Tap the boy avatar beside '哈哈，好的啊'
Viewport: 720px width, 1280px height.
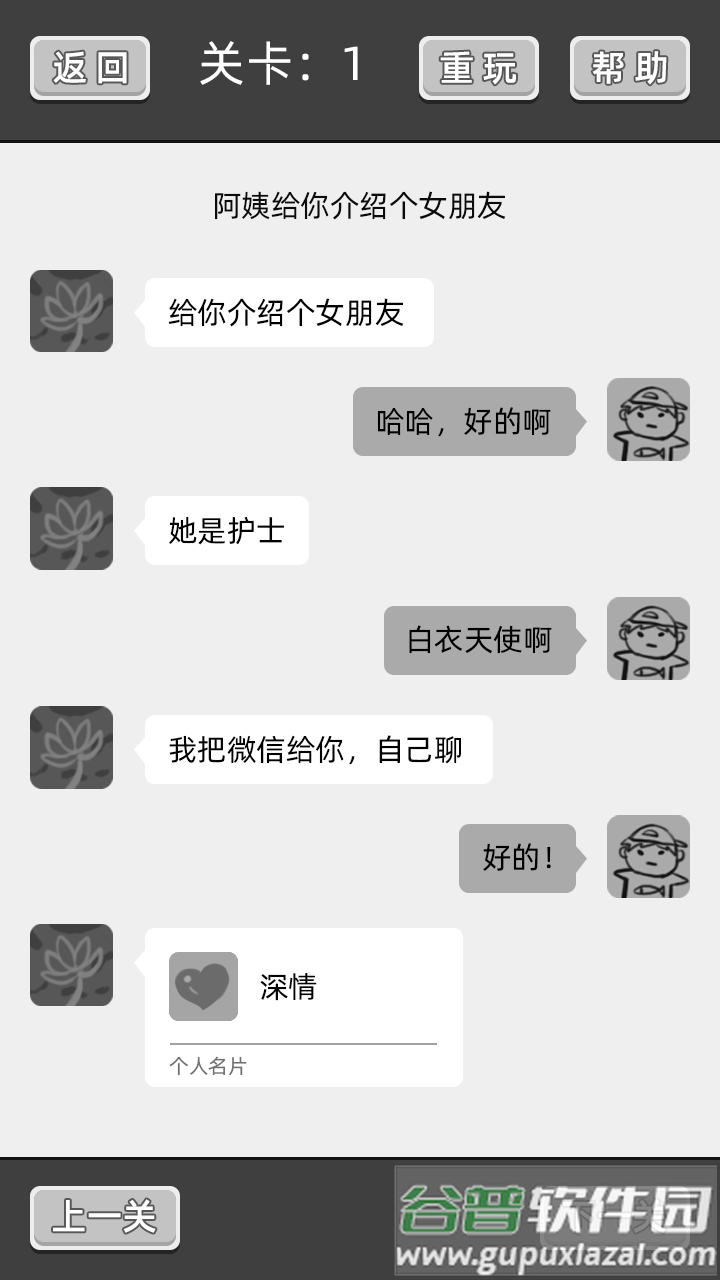tap(649, 419)
